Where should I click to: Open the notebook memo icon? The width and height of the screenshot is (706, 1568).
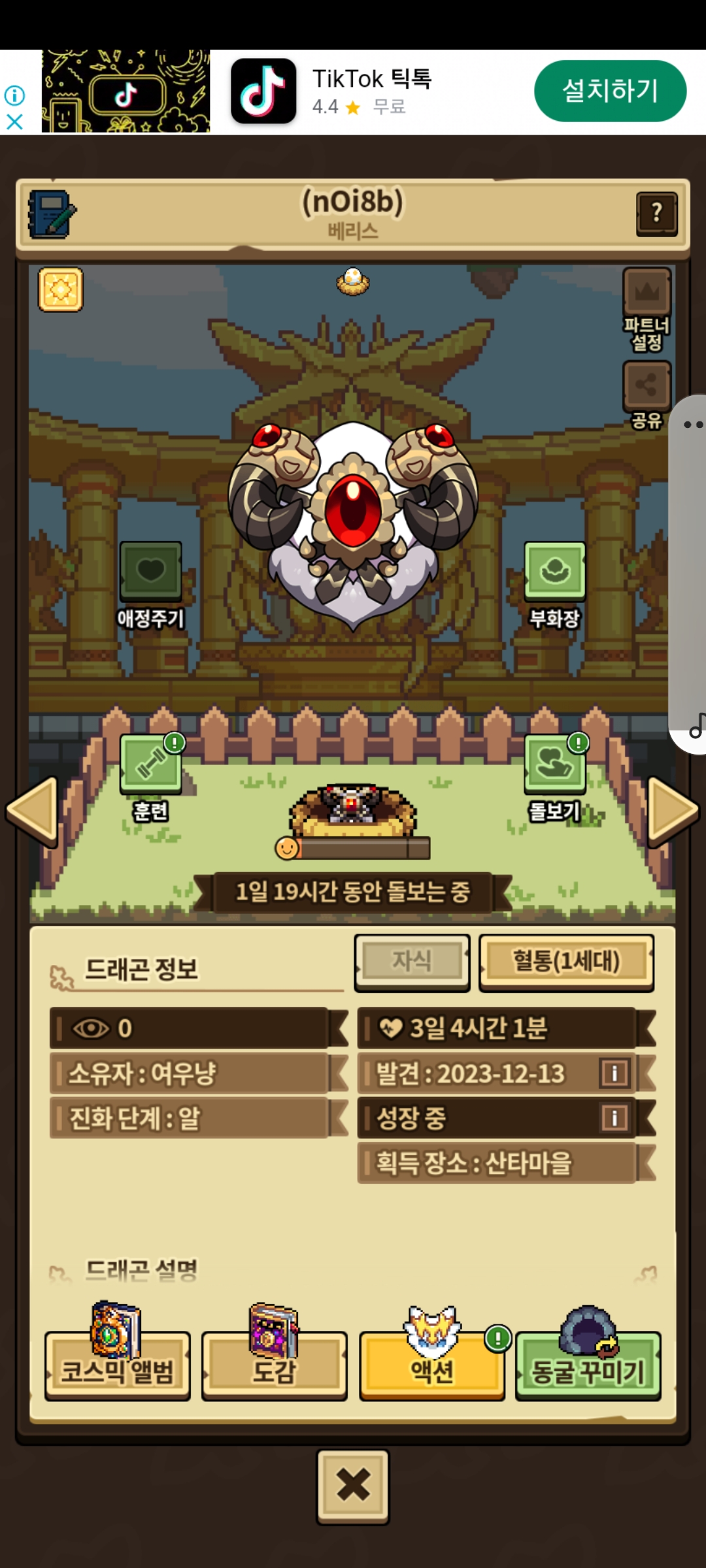pyautogui.click(x=52, y=214)
